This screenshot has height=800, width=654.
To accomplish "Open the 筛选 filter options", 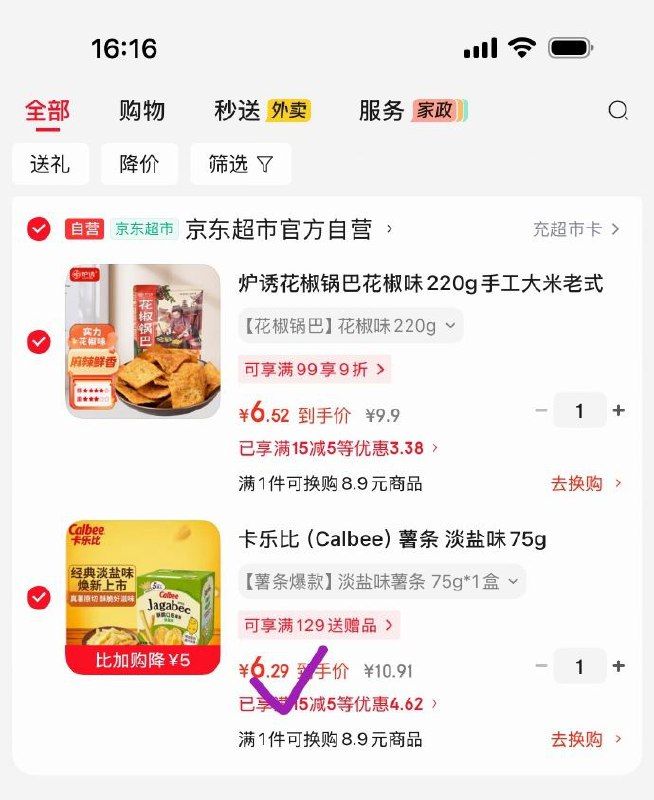I will tap(240, 164).
